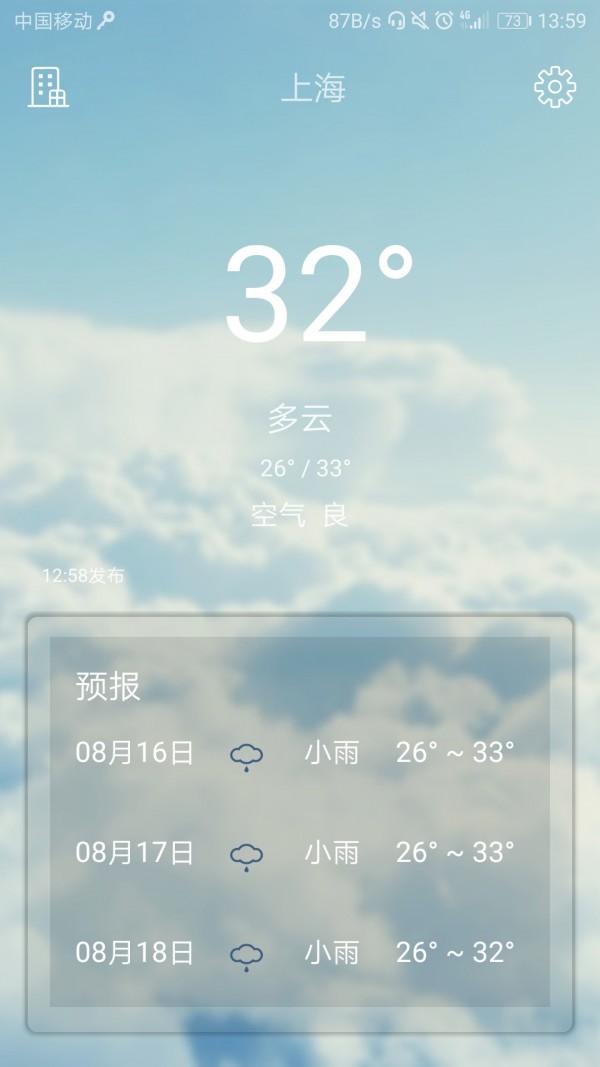Screen dimensions: 600x1067
Task: Open the settings gear
Action: pos(555,88)
